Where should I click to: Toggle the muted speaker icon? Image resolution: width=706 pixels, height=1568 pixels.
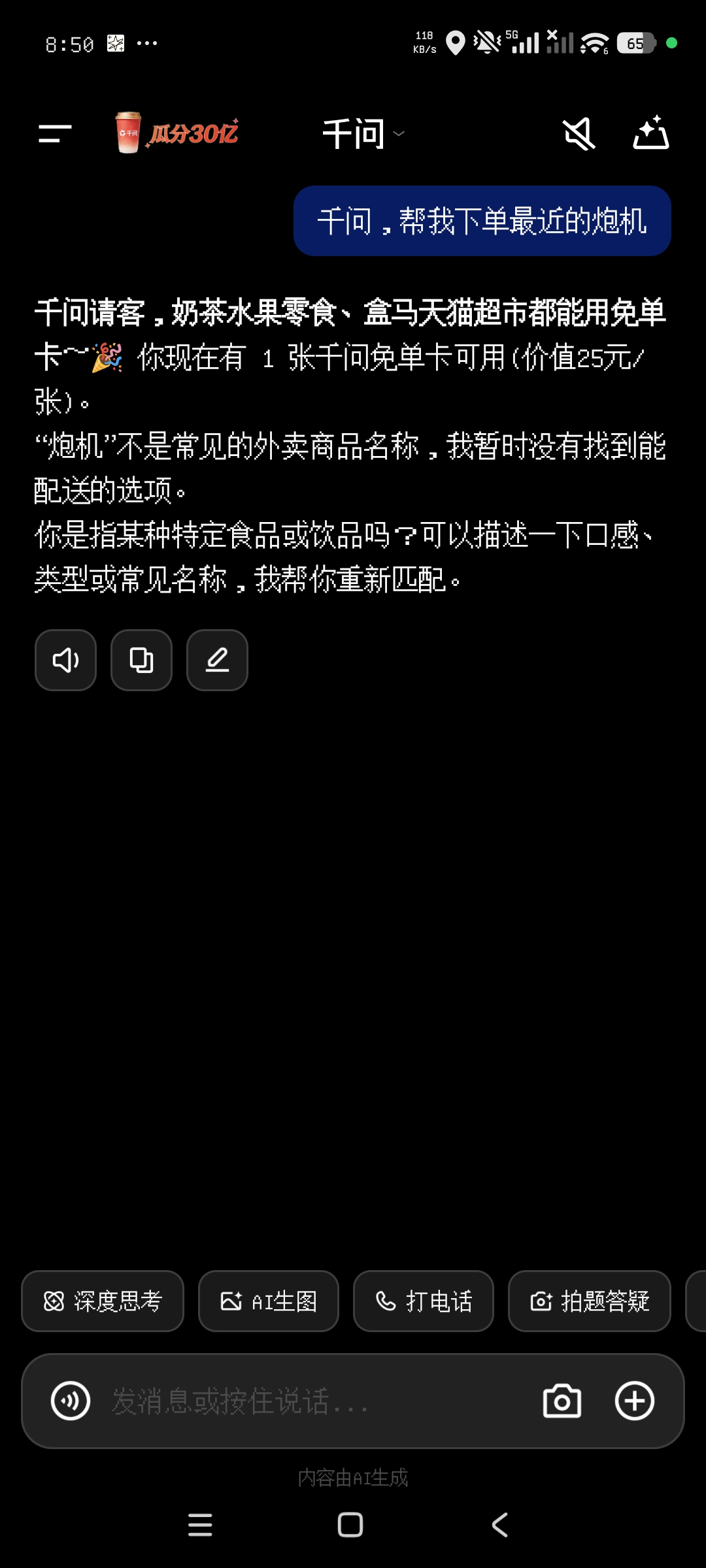pos(579,134)
